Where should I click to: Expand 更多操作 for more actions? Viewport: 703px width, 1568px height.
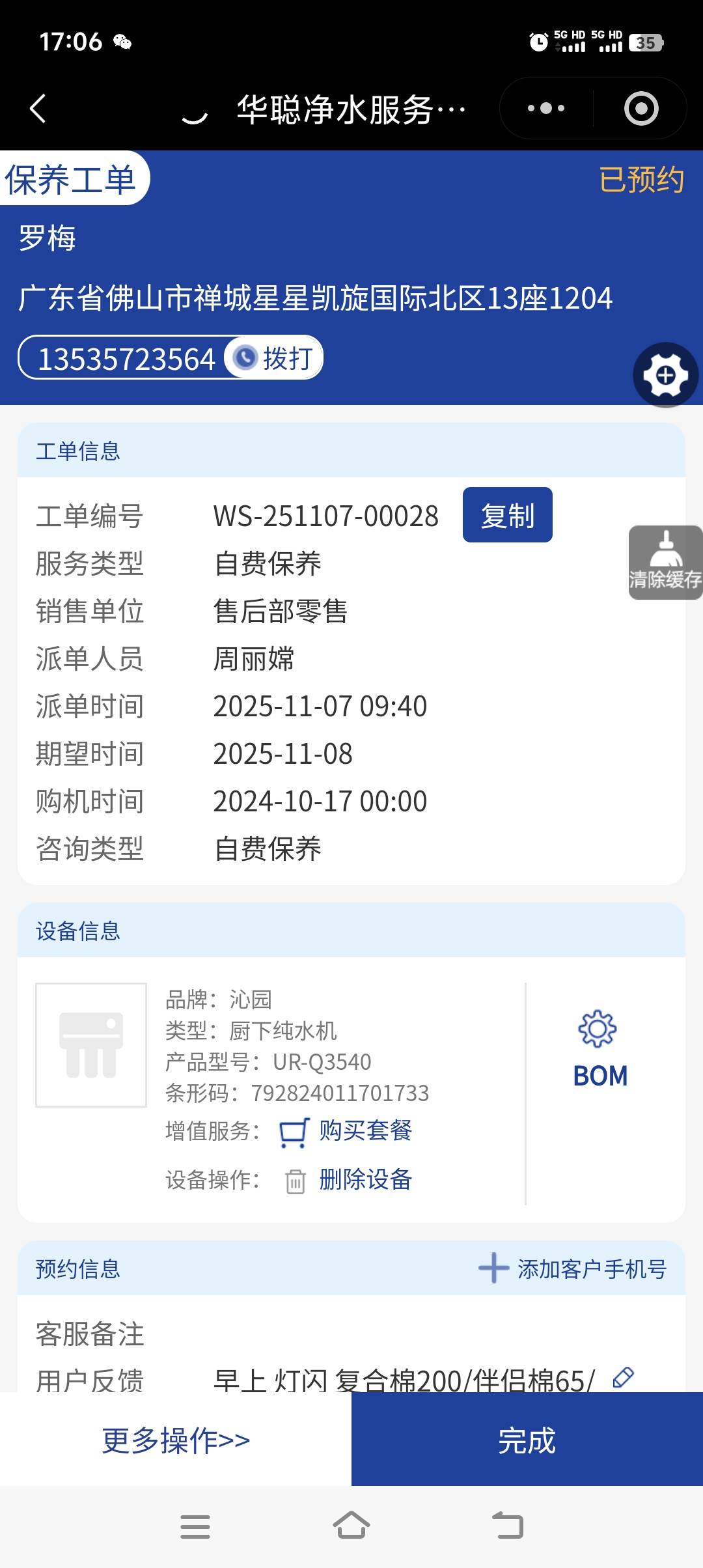[176, 1440]
